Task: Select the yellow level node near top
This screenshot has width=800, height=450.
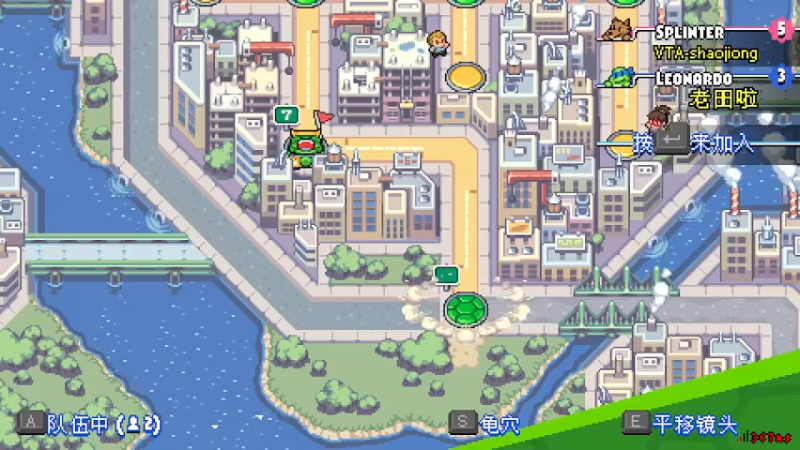Action: [x=465, y=75]
